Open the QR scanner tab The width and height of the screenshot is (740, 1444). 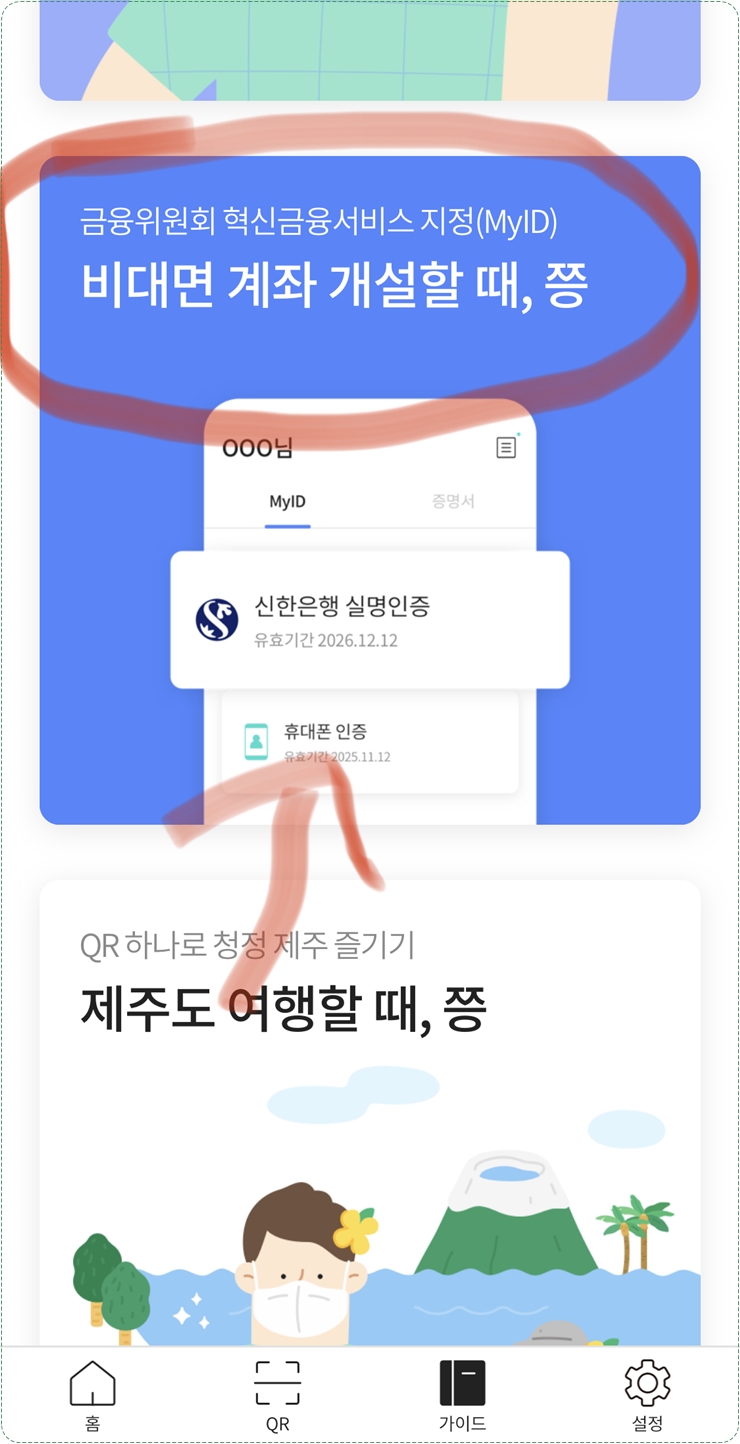(277, 1395)
